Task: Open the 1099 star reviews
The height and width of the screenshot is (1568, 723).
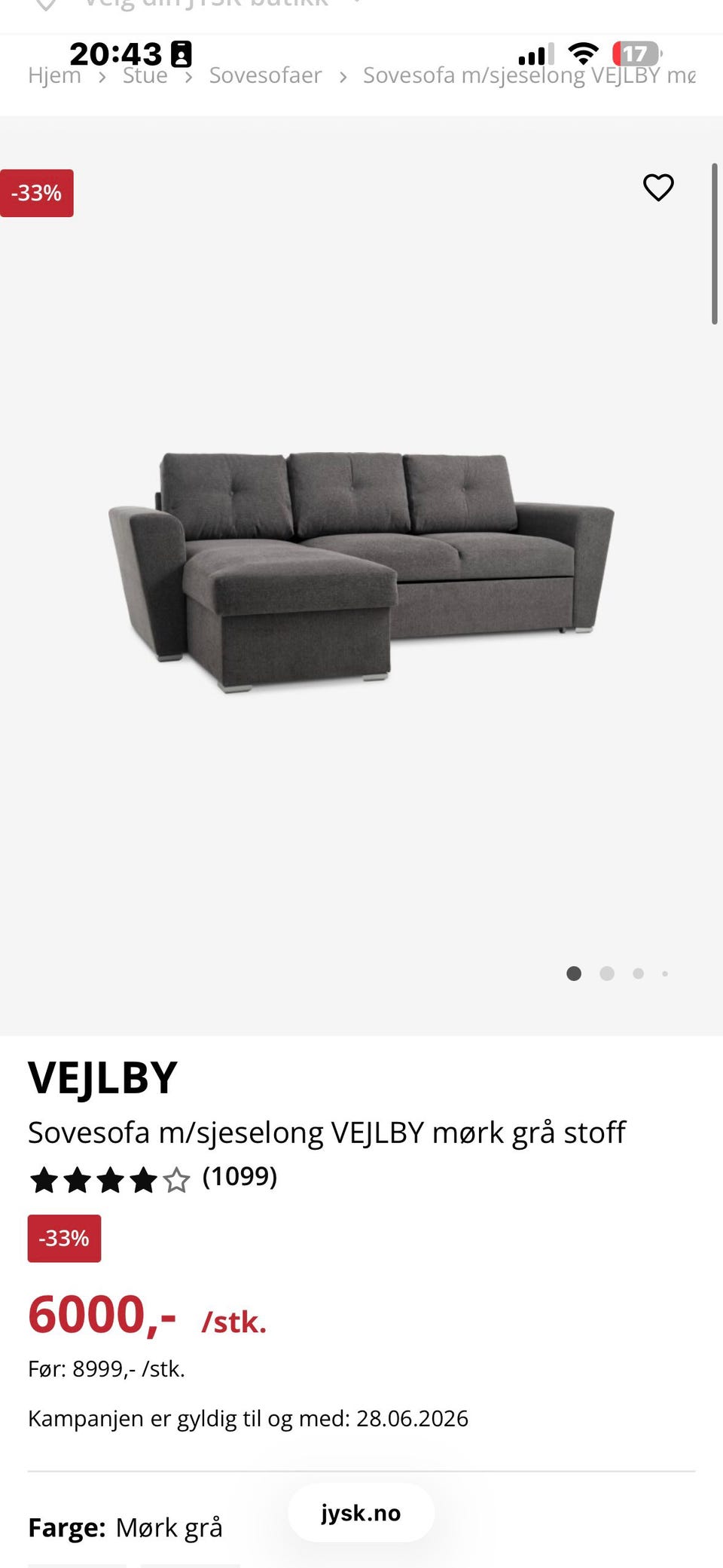Action: click(153, 1178)
